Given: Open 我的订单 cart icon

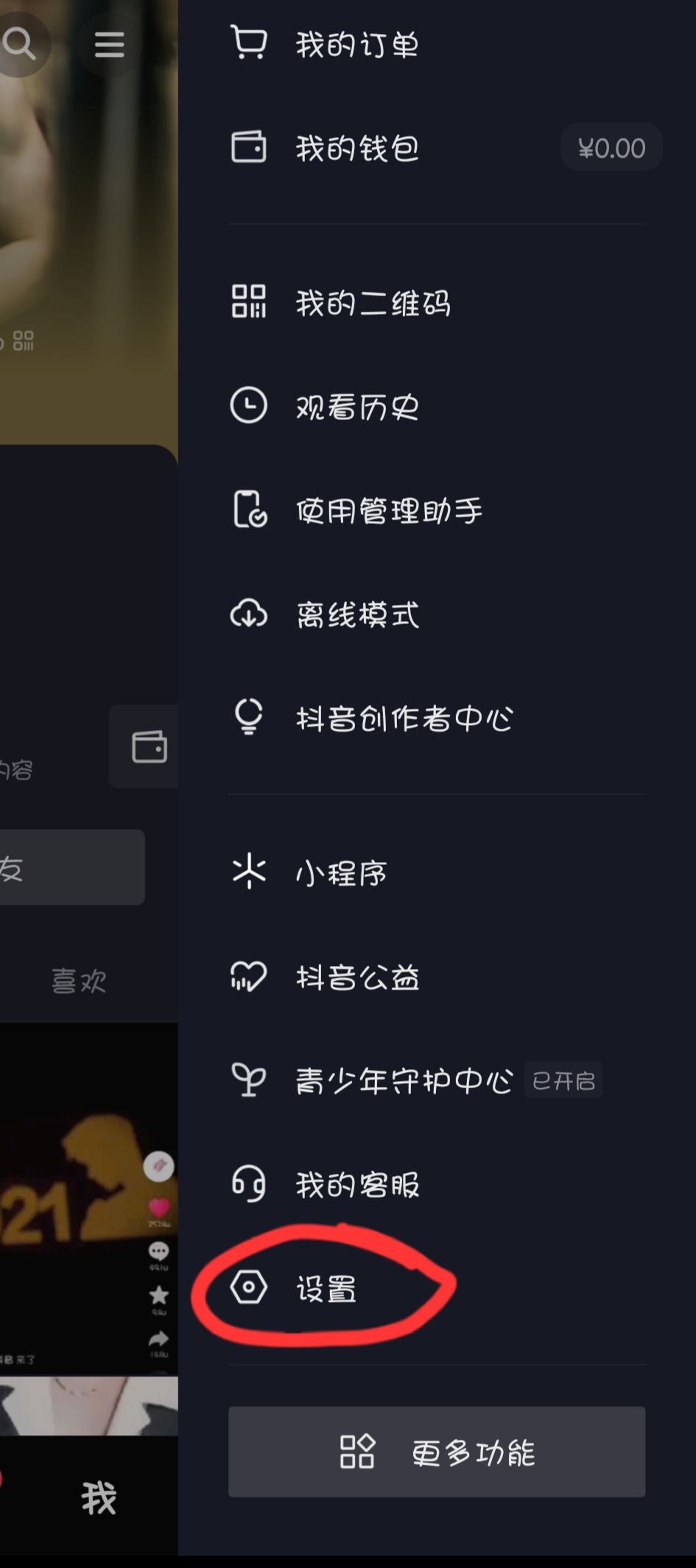Looking at the screenshot, I should [250, 44].
